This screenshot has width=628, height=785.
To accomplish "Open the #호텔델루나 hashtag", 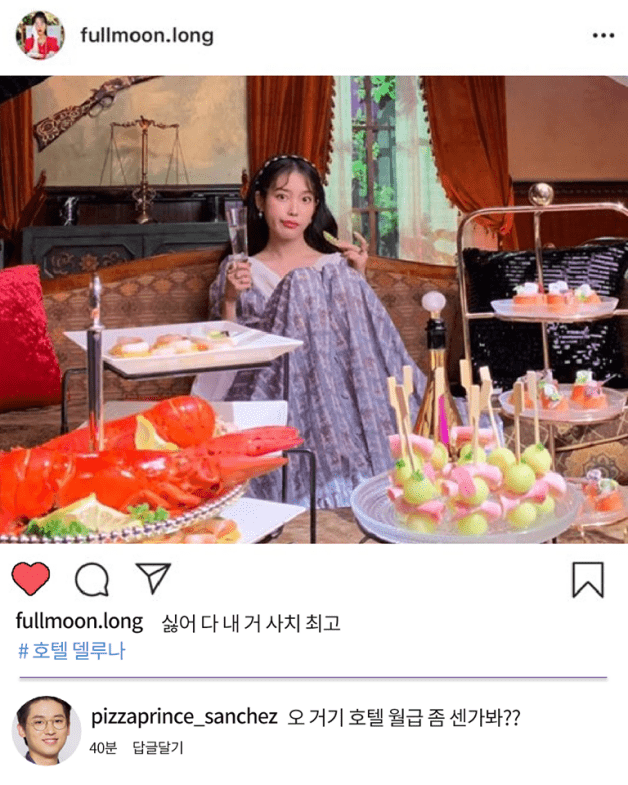I will point(72,651).
